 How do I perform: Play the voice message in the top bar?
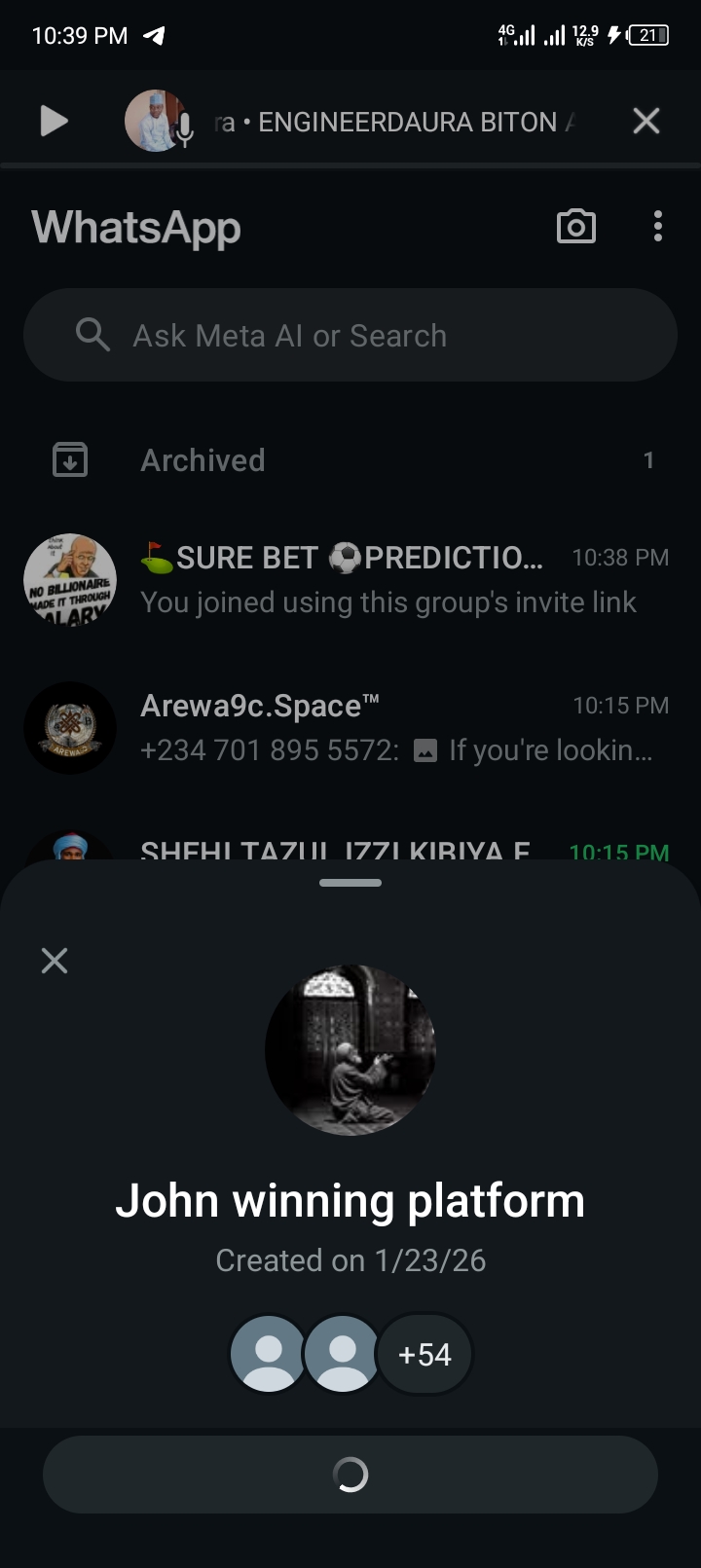(x=54, y=122)
